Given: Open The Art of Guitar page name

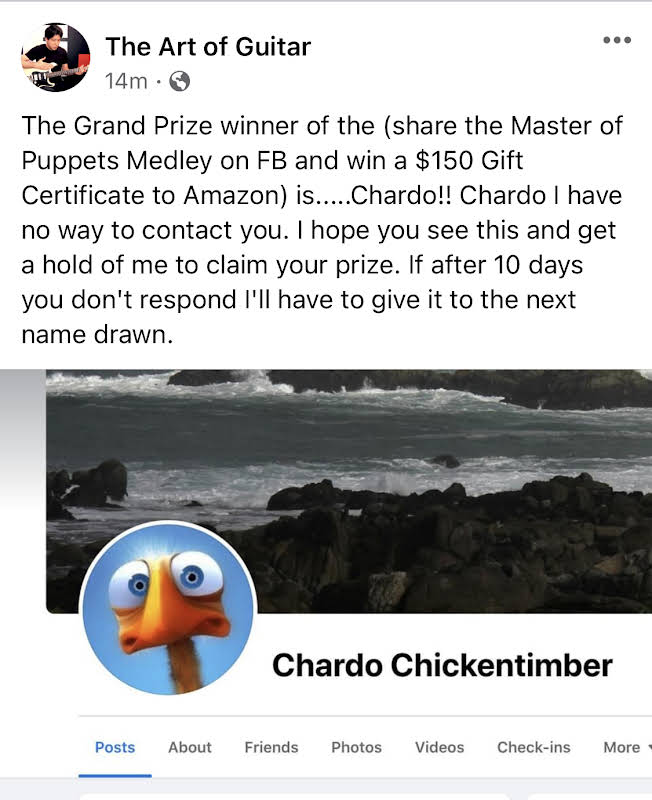Looking at the screenshot, I should [x=208, y=46].
